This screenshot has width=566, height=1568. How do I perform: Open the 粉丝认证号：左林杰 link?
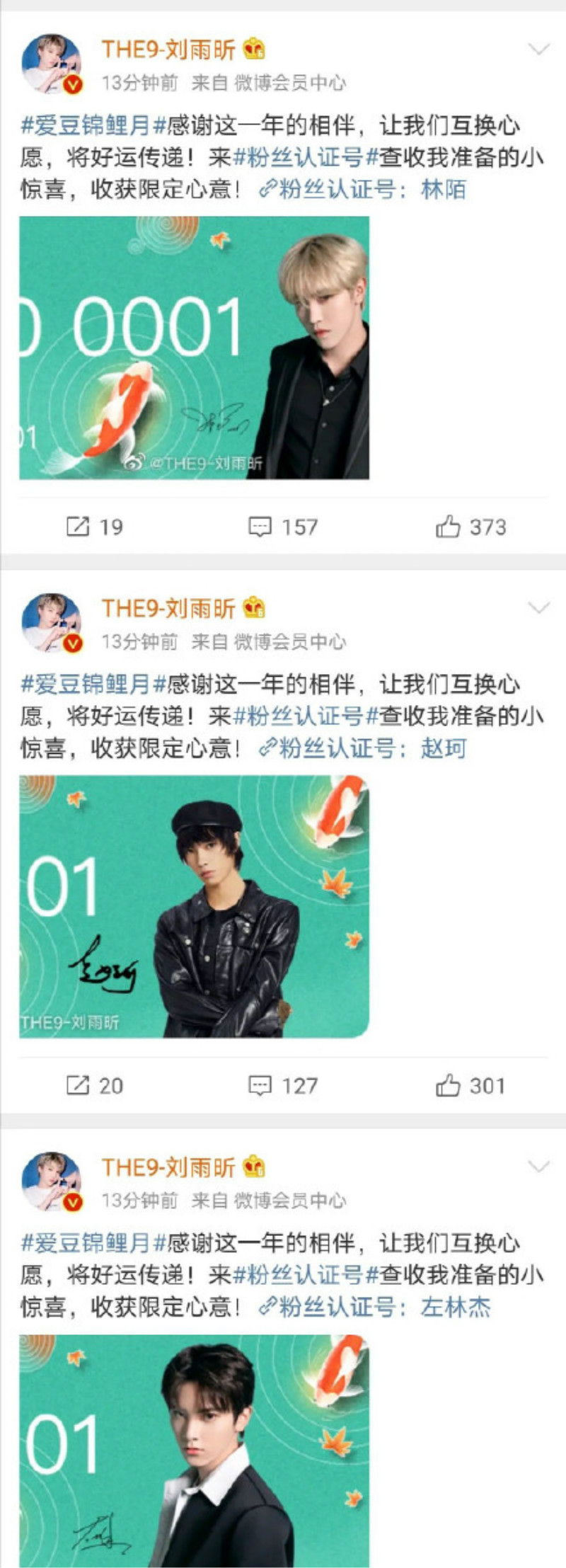click(x=375, y=1307)
